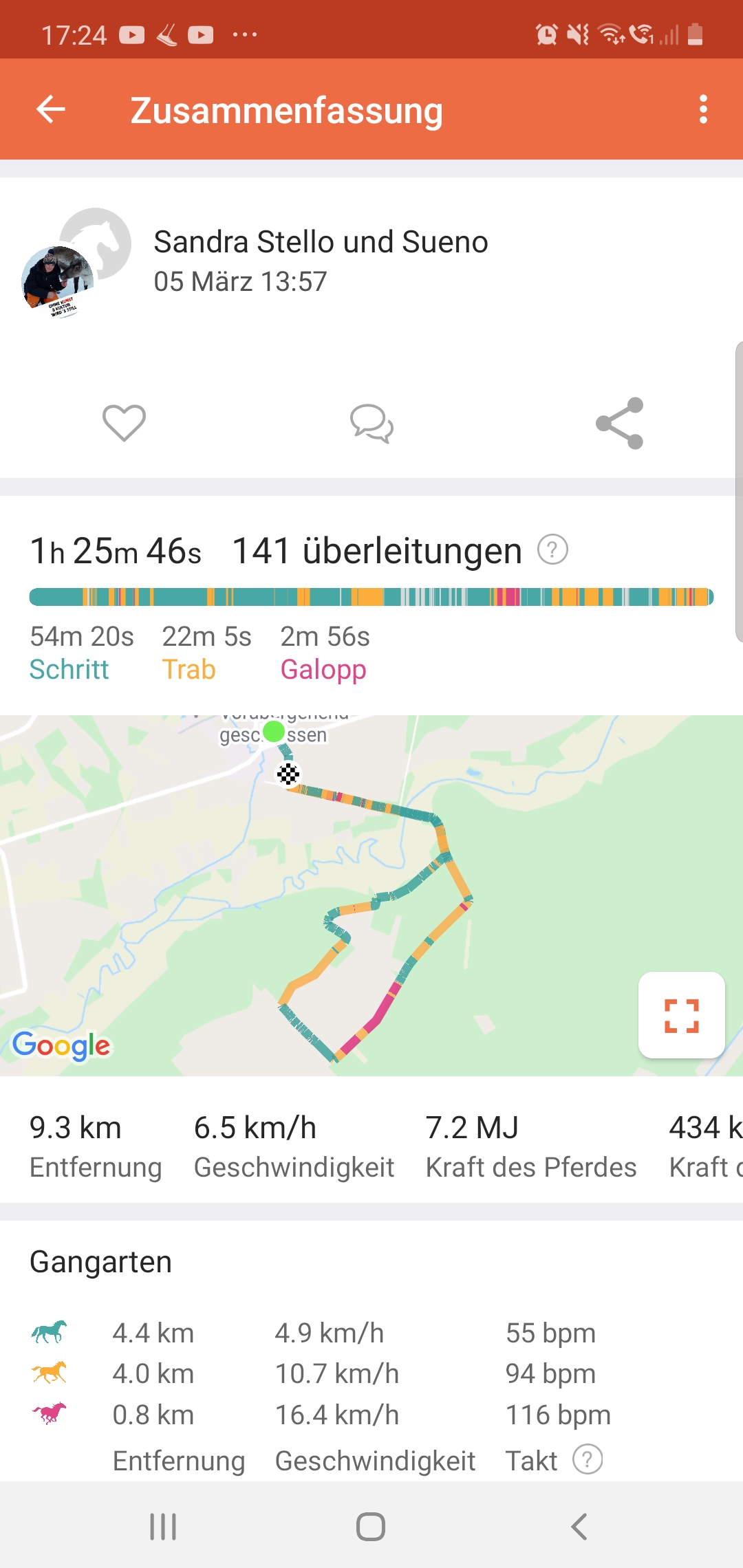Tap the system home button
The image size is (743, 1568).
(371, 1527)
